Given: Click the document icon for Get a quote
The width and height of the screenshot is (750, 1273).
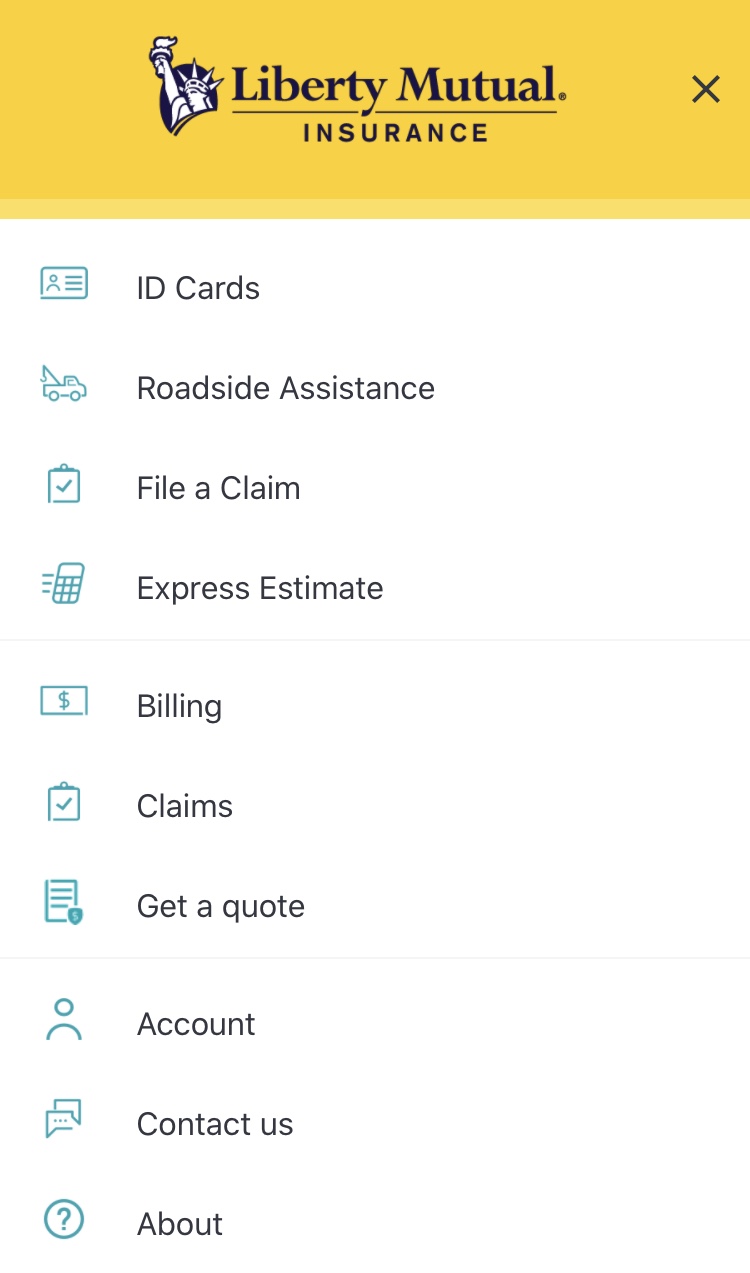Looking at the screenshot, I should pos(63,901).
